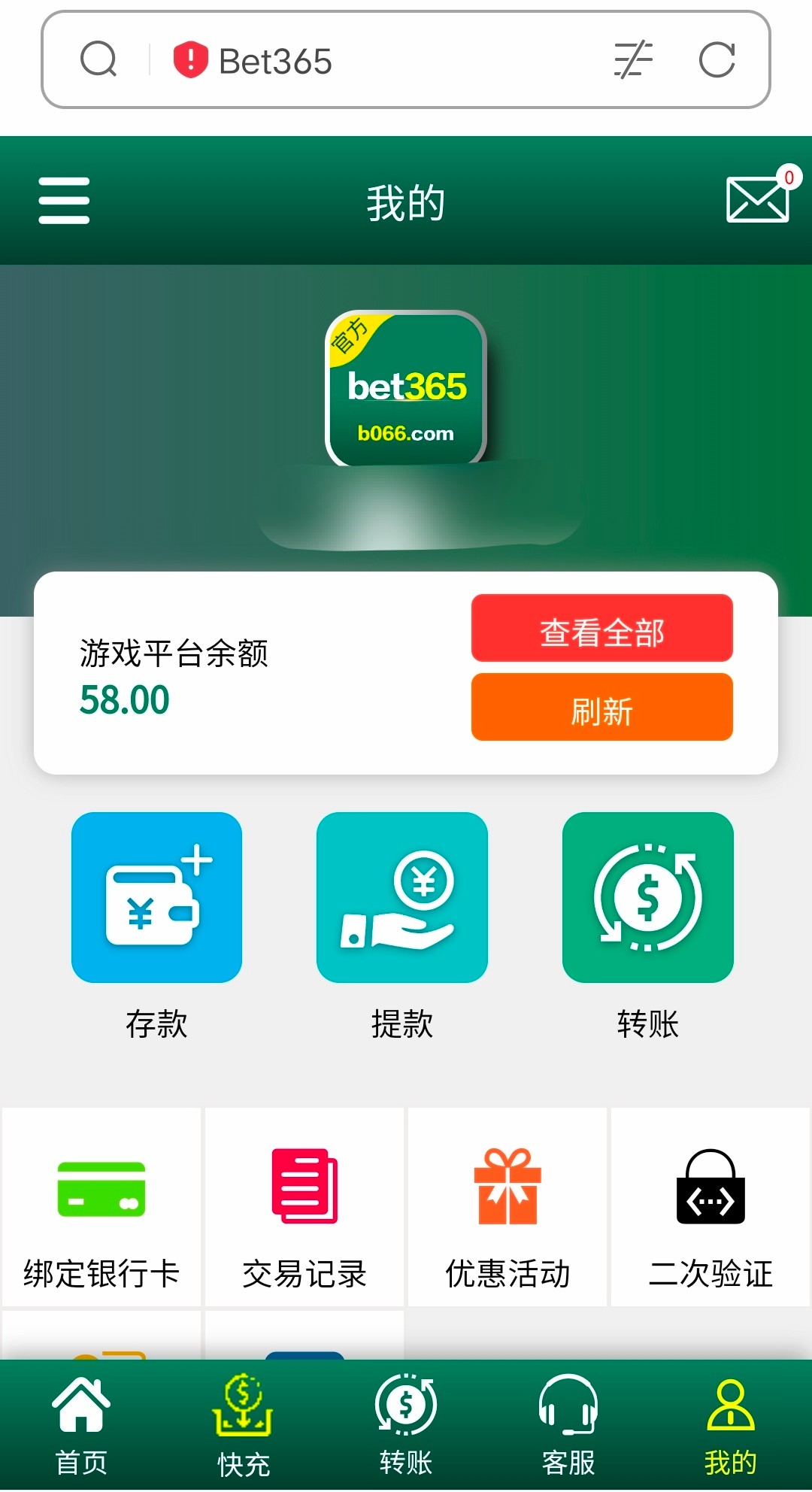Open 提款 withdrawal
Viewport: 812px width, 1492px height.
click(x=401, y=898)
